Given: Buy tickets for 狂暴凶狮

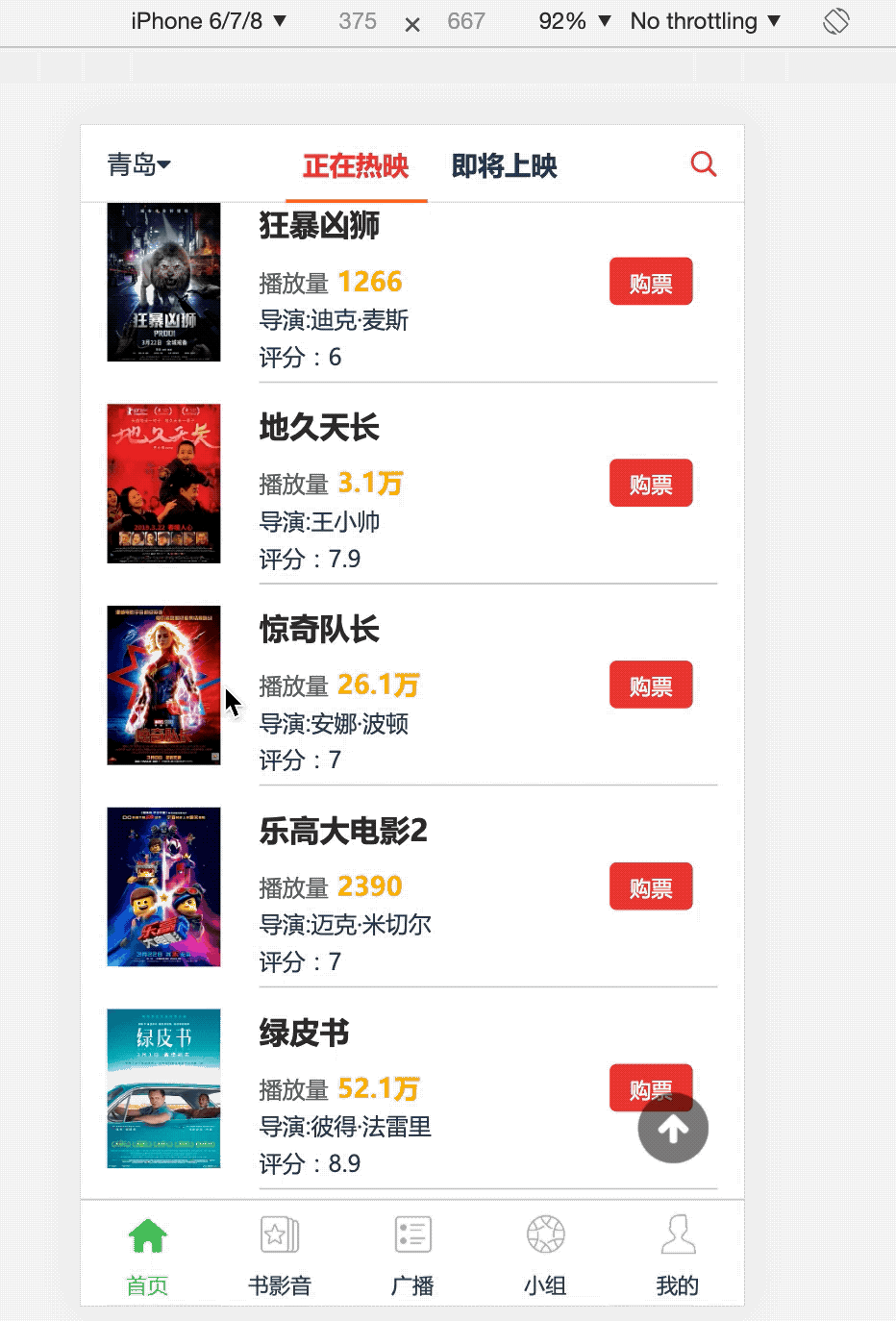Looking at the screenshot, I should tap(650, 282).
